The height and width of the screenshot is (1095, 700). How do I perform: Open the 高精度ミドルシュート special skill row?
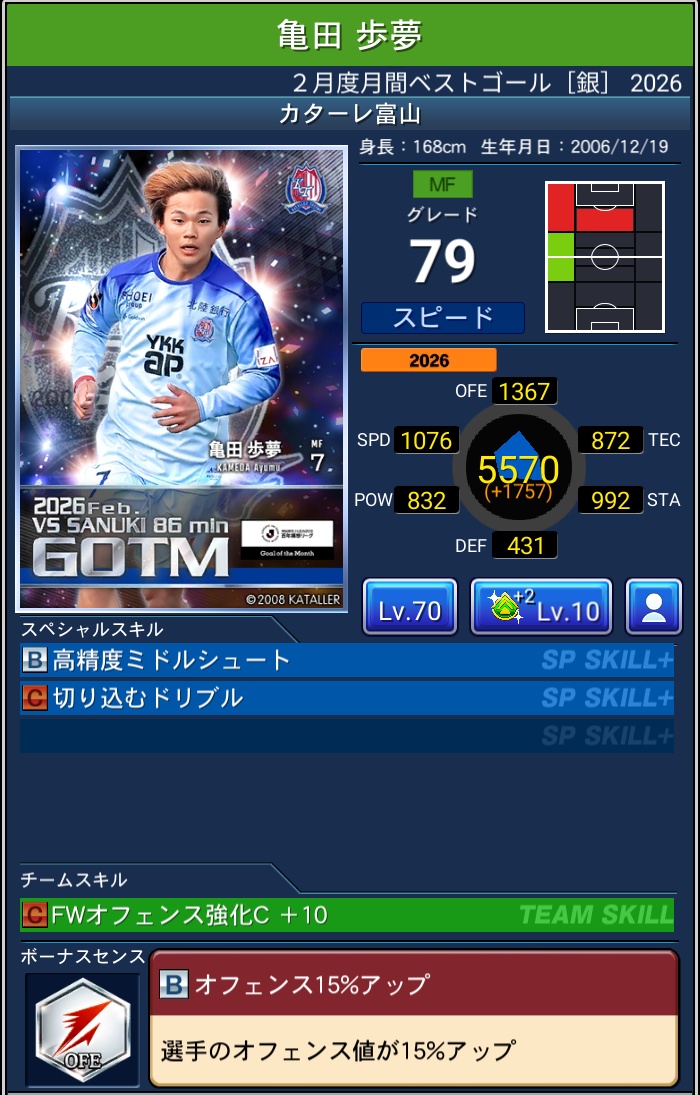346,660
